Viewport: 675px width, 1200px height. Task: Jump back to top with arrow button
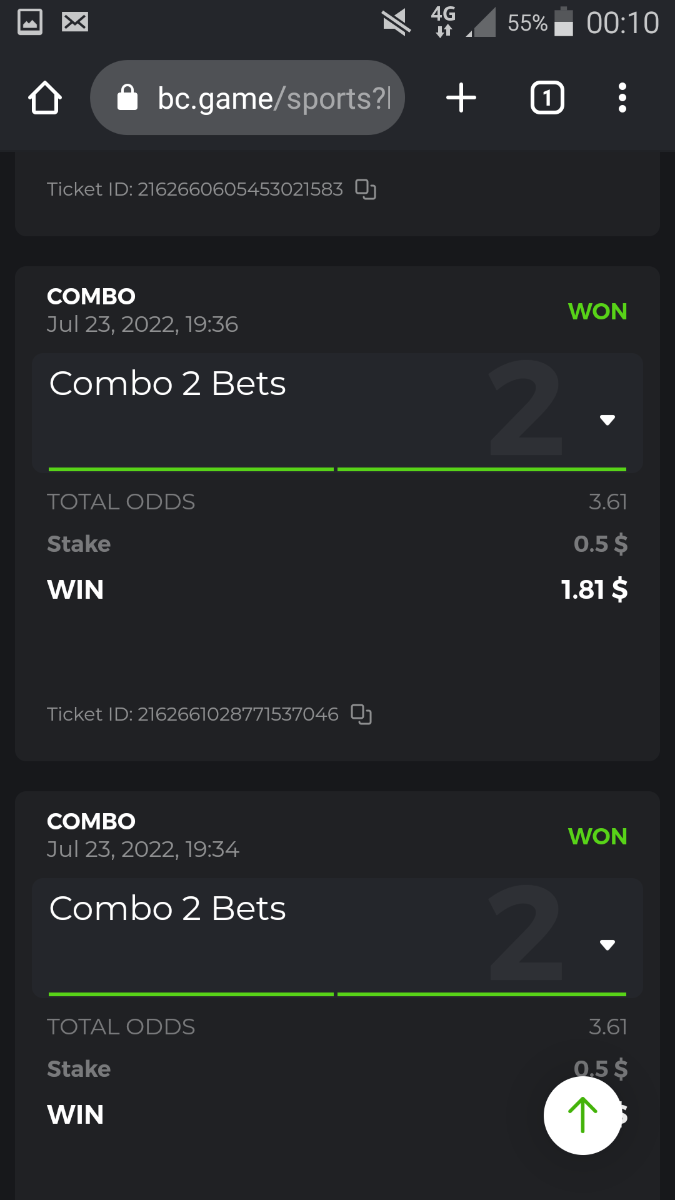click(x=582, y=1115)
